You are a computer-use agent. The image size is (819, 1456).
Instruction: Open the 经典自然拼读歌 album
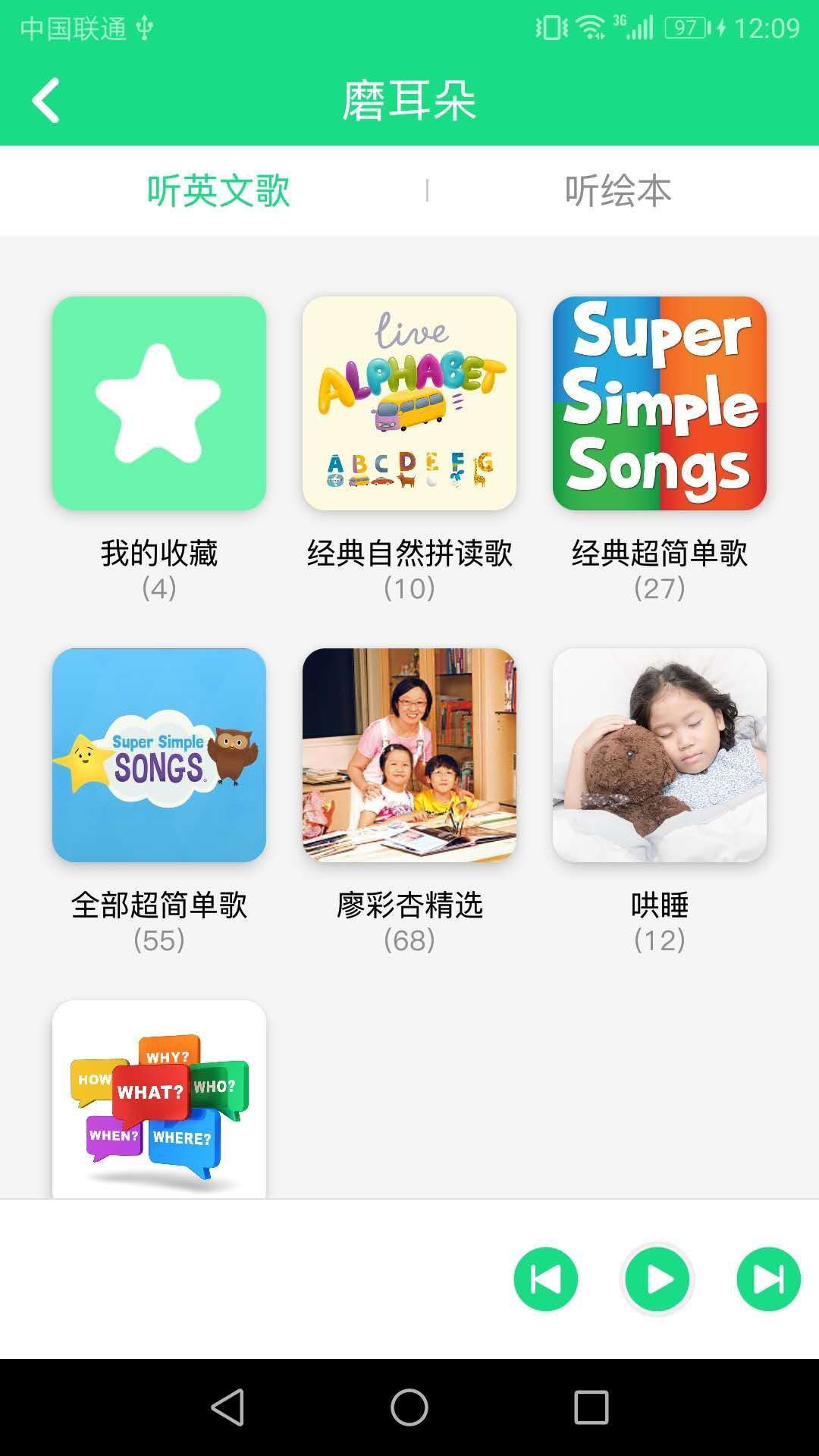pyautogui.click(x=409, y=403)
